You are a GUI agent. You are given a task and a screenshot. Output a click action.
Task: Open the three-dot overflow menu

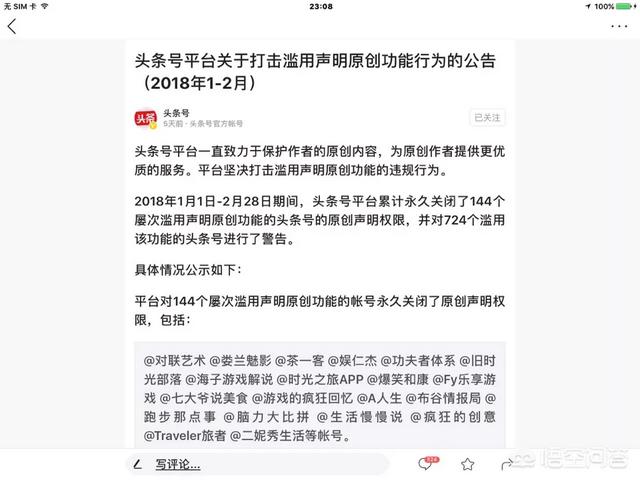coord(617,26)
